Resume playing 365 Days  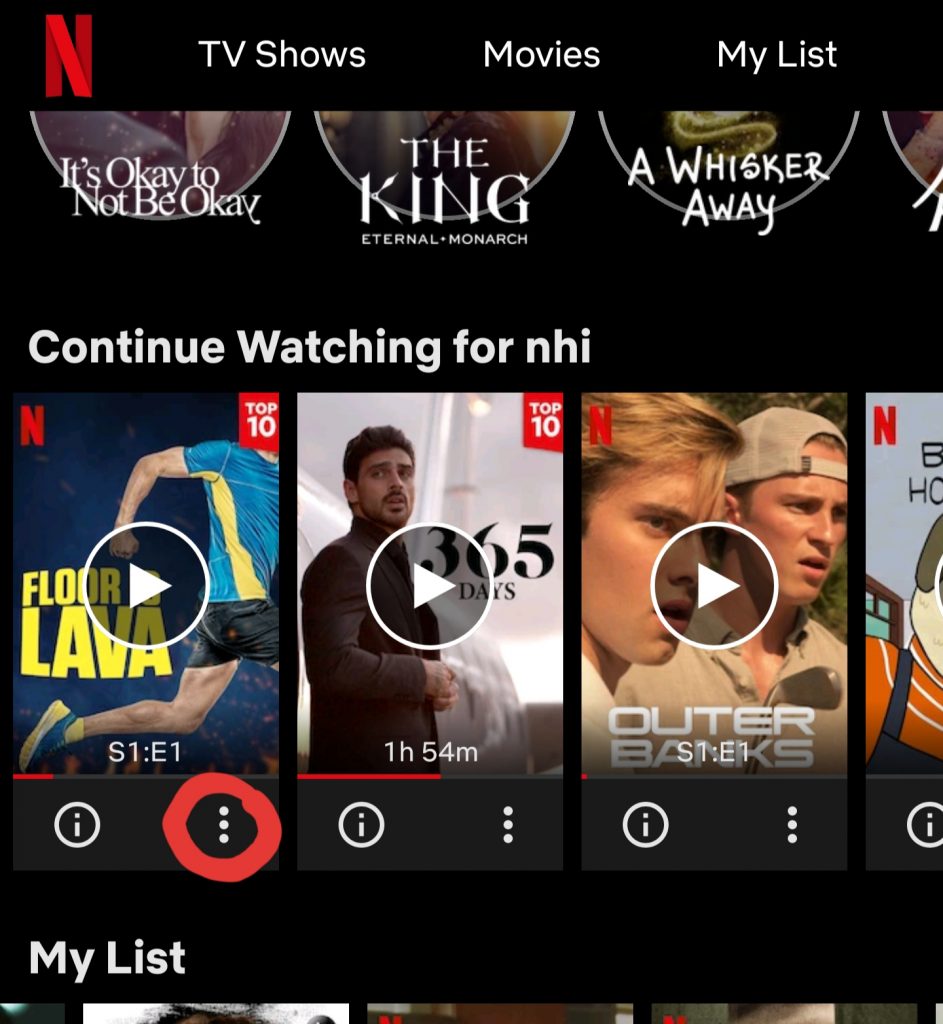coord(430,586)
